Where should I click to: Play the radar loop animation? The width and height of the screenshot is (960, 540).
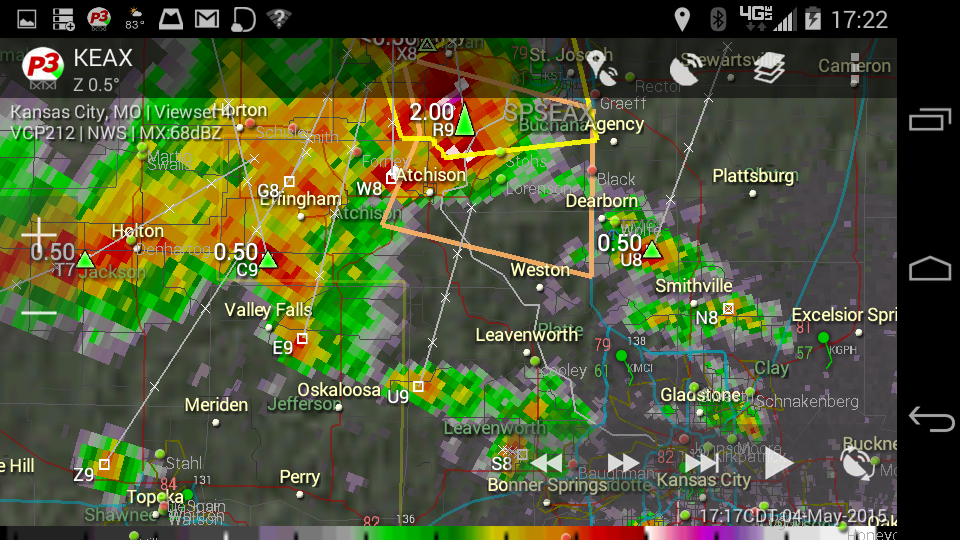point(779,464)
